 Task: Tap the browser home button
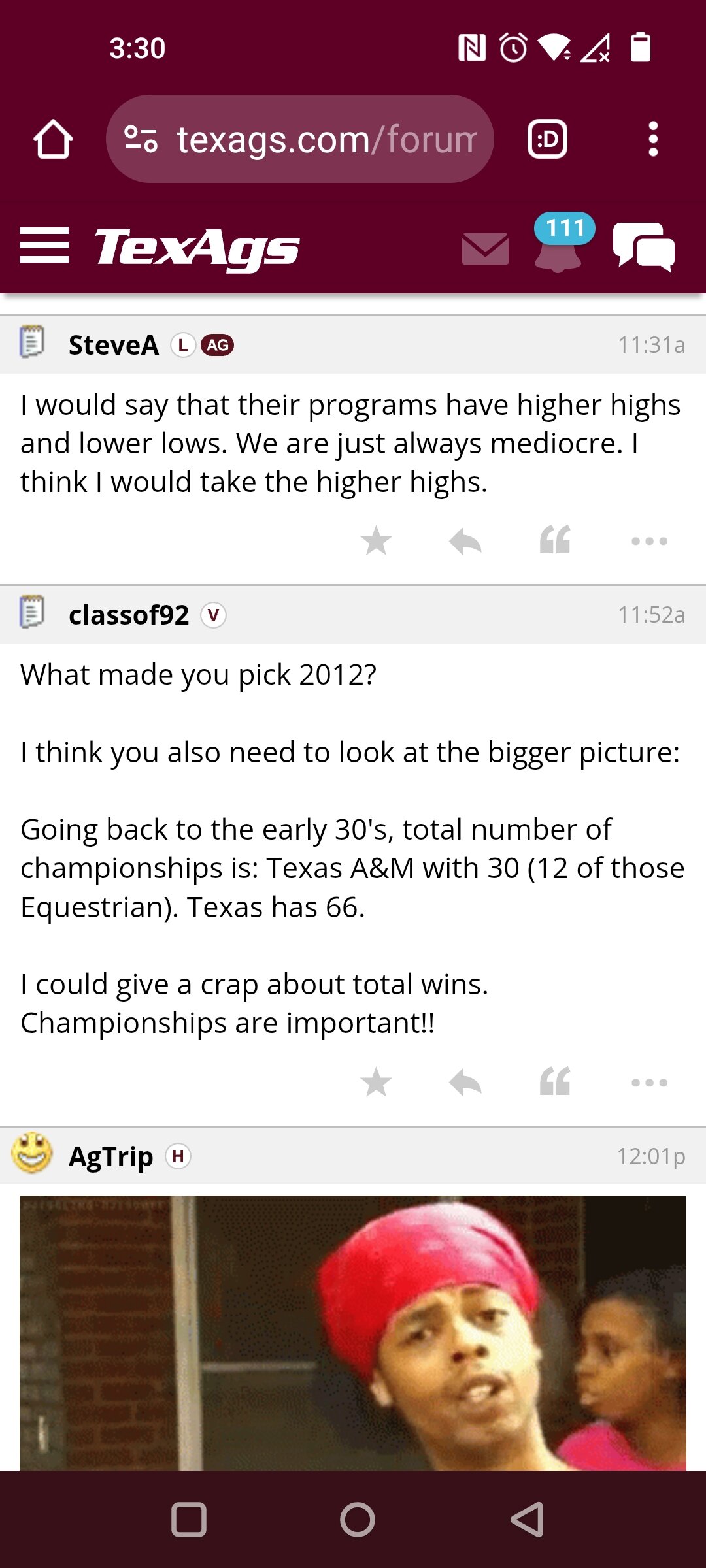53,139
